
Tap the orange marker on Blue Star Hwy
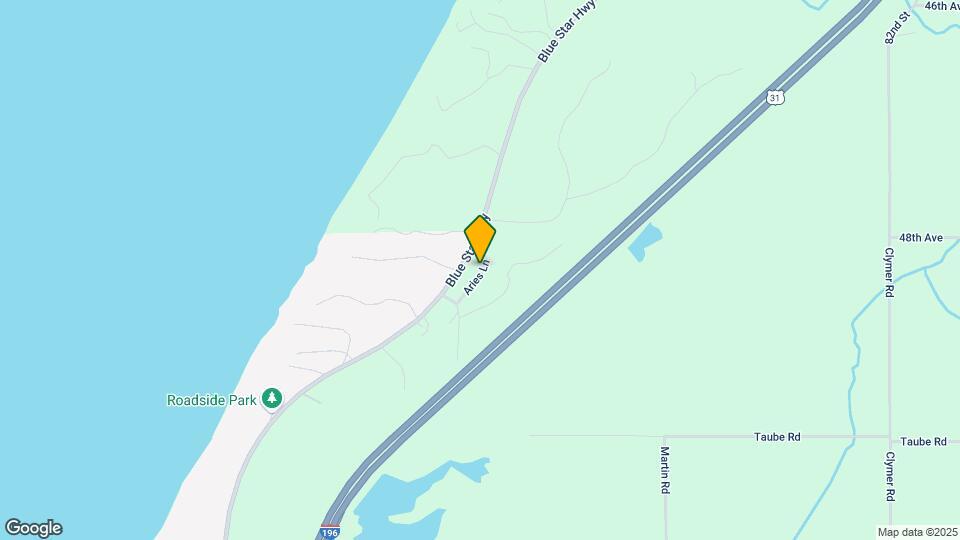480,239
